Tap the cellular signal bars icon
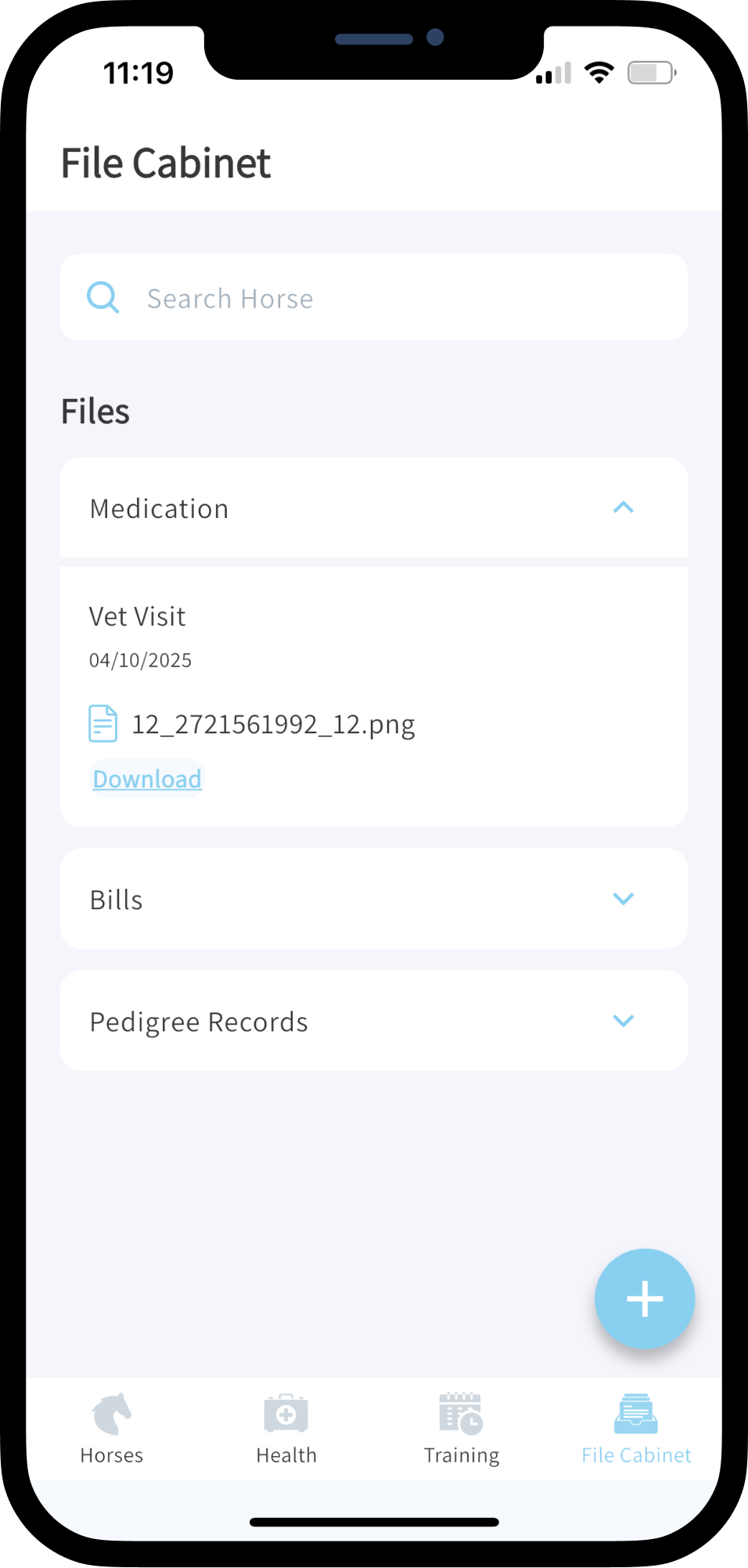 pos(552,71)
